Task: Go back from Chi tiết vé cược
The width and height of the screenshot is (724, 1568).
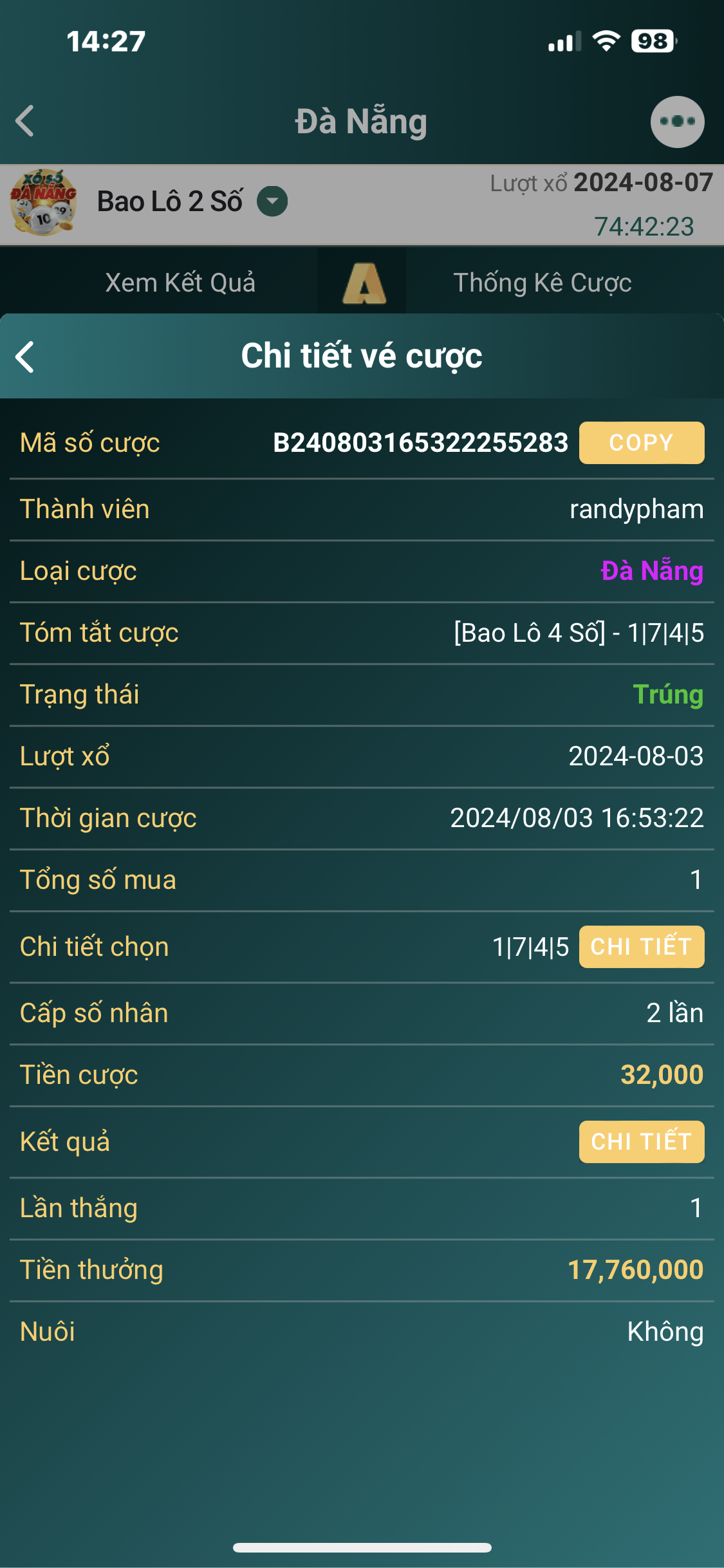Action: point(25,357)
